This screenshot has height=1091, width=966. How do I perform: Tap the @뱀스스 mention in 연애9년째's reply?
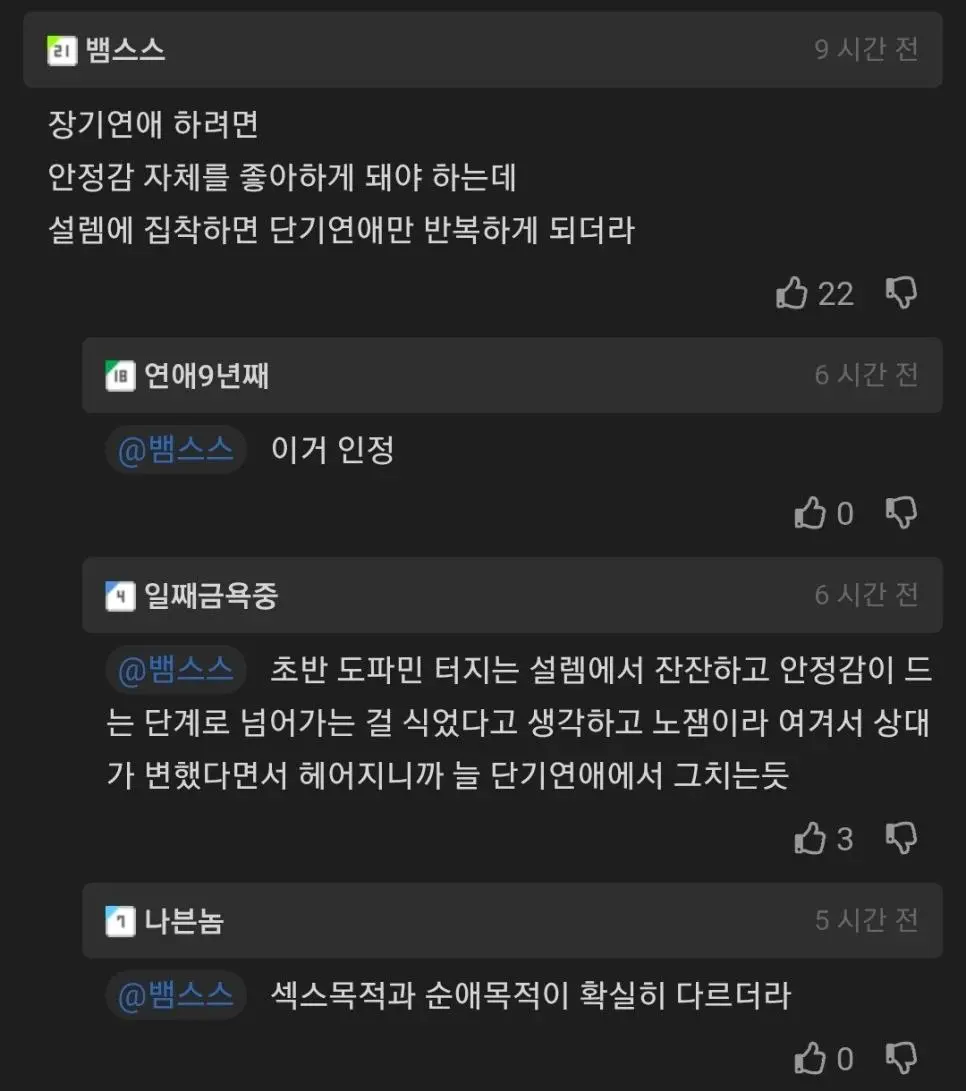(x=176, y=450)
